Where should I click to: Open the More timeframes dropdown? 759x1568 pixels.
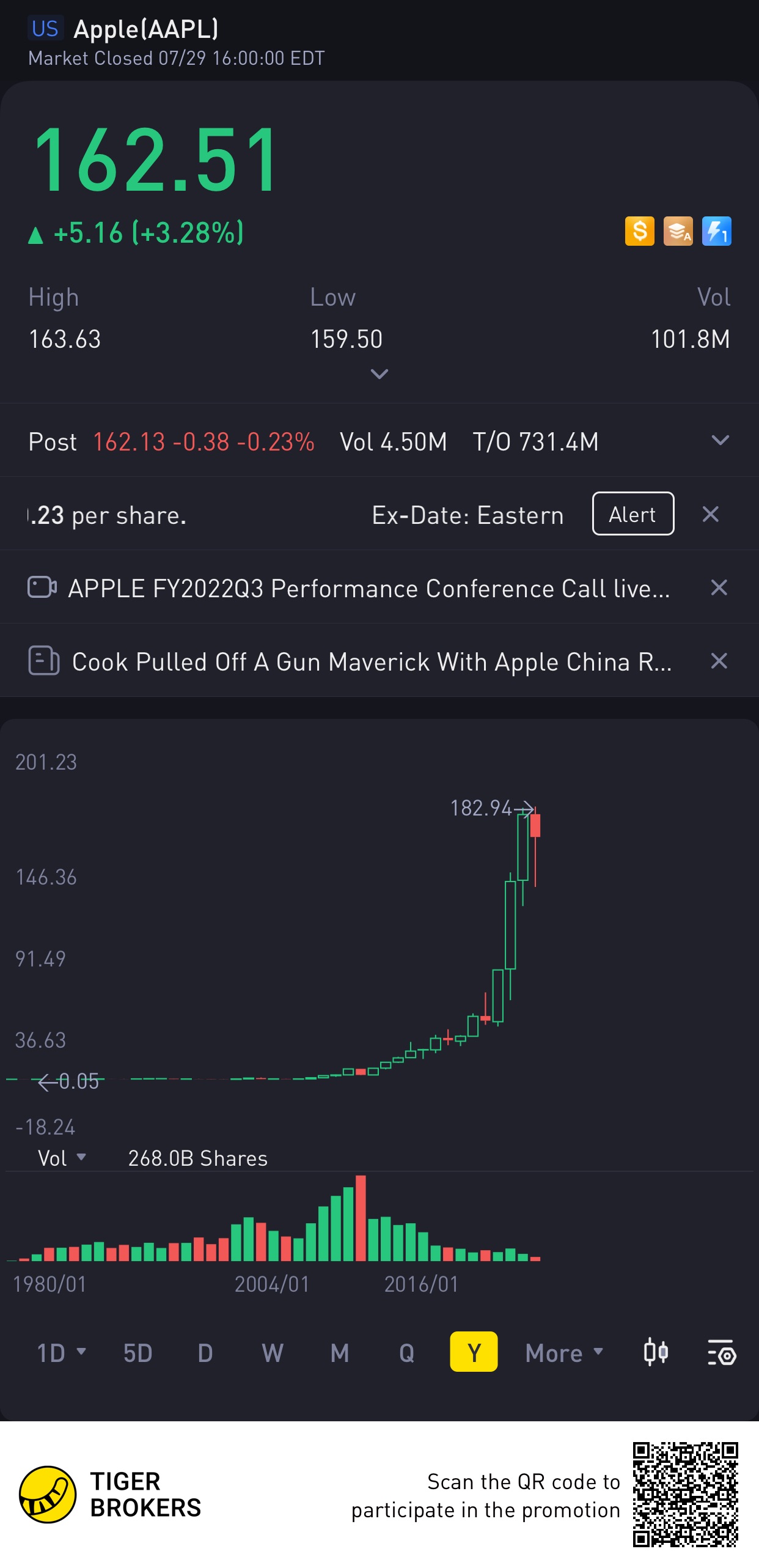(564, 1352)
